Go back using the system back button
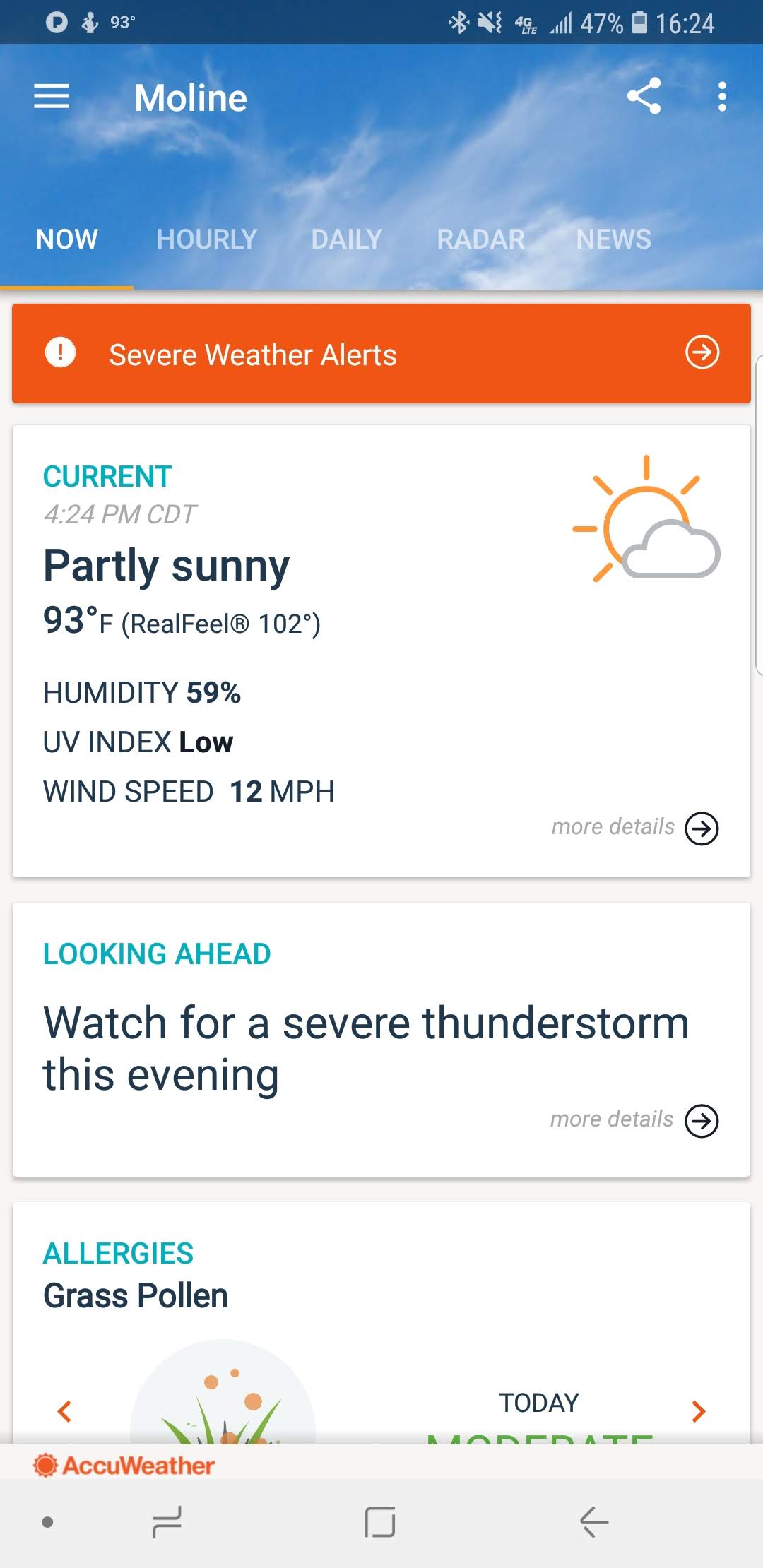This screenshot has height=1568, width=763. (593, 1521)
